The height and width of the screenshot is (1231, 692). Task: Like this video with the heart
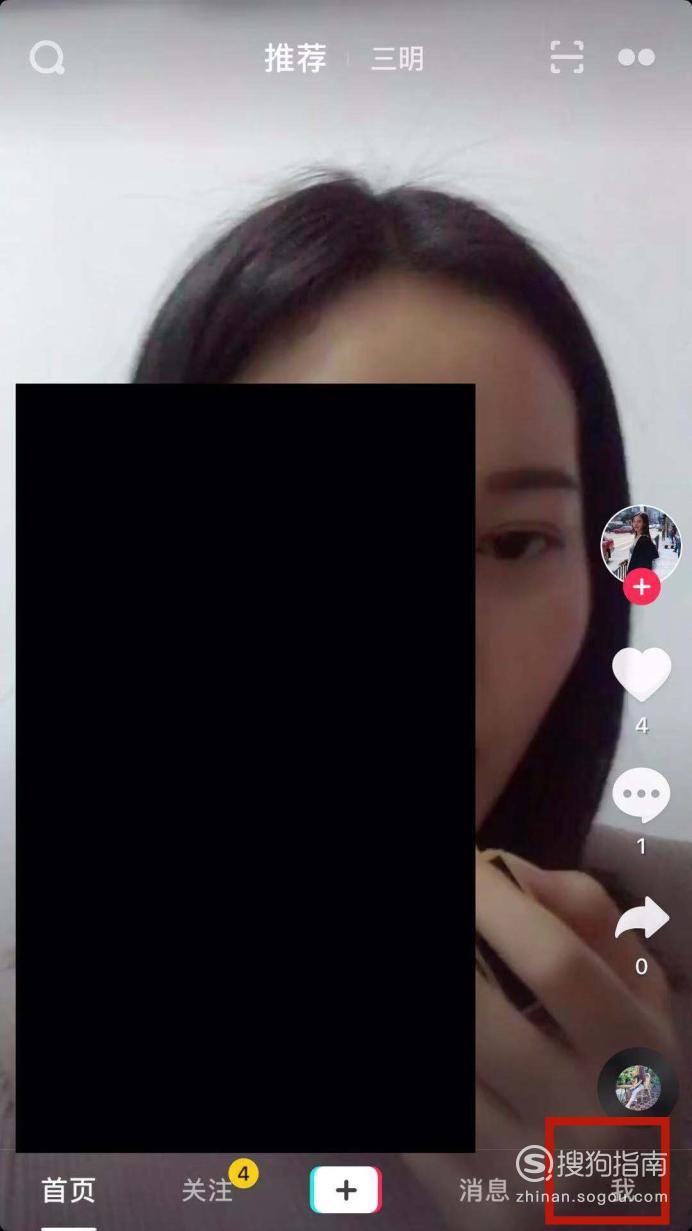pyautogui.click(x=641, y=674)
